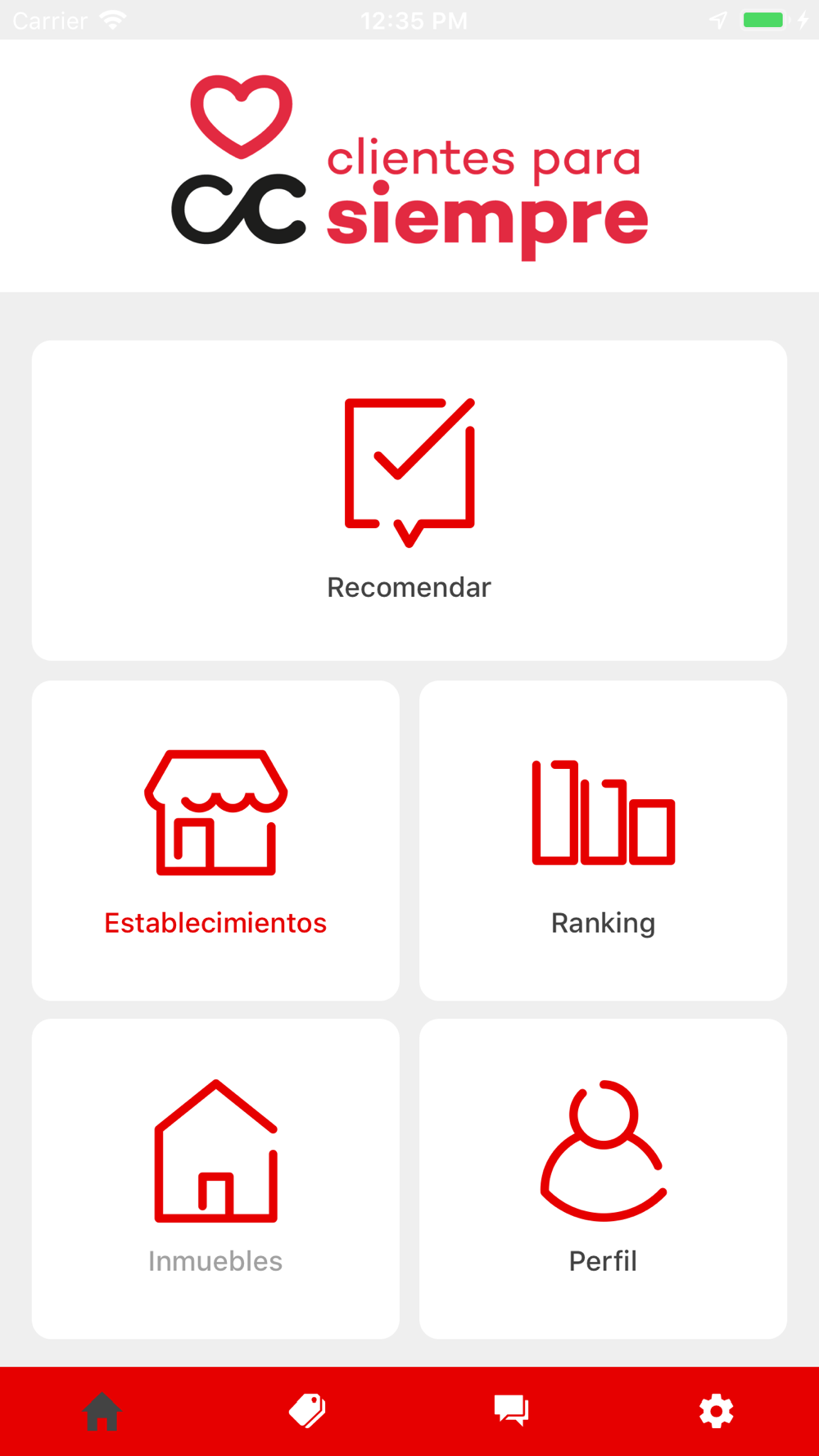View the Ranking card
The width and height of the screenshot is (819, 1456).
[603, 840]
